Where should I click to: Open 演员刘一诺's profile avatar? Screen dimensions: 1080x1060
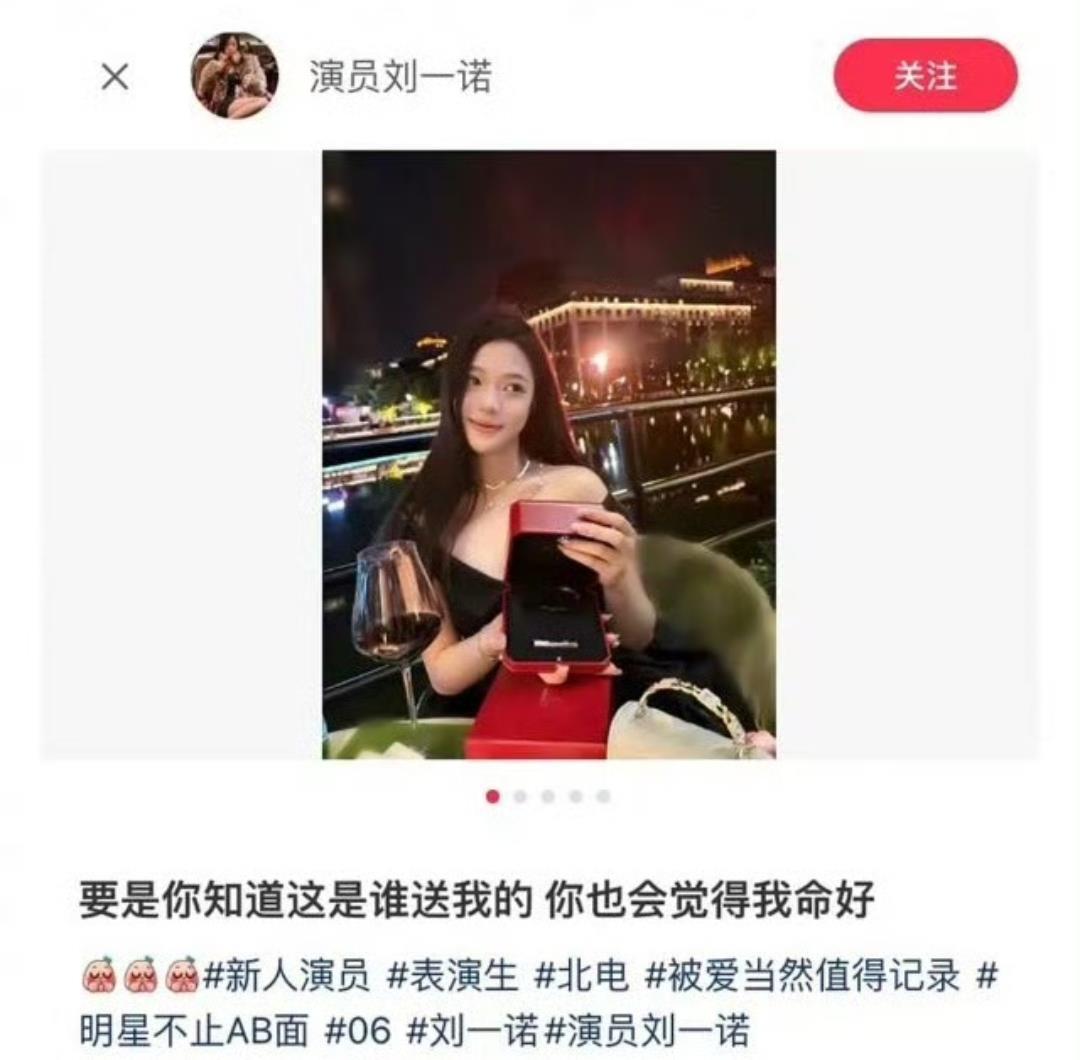(x=234, y=76)
